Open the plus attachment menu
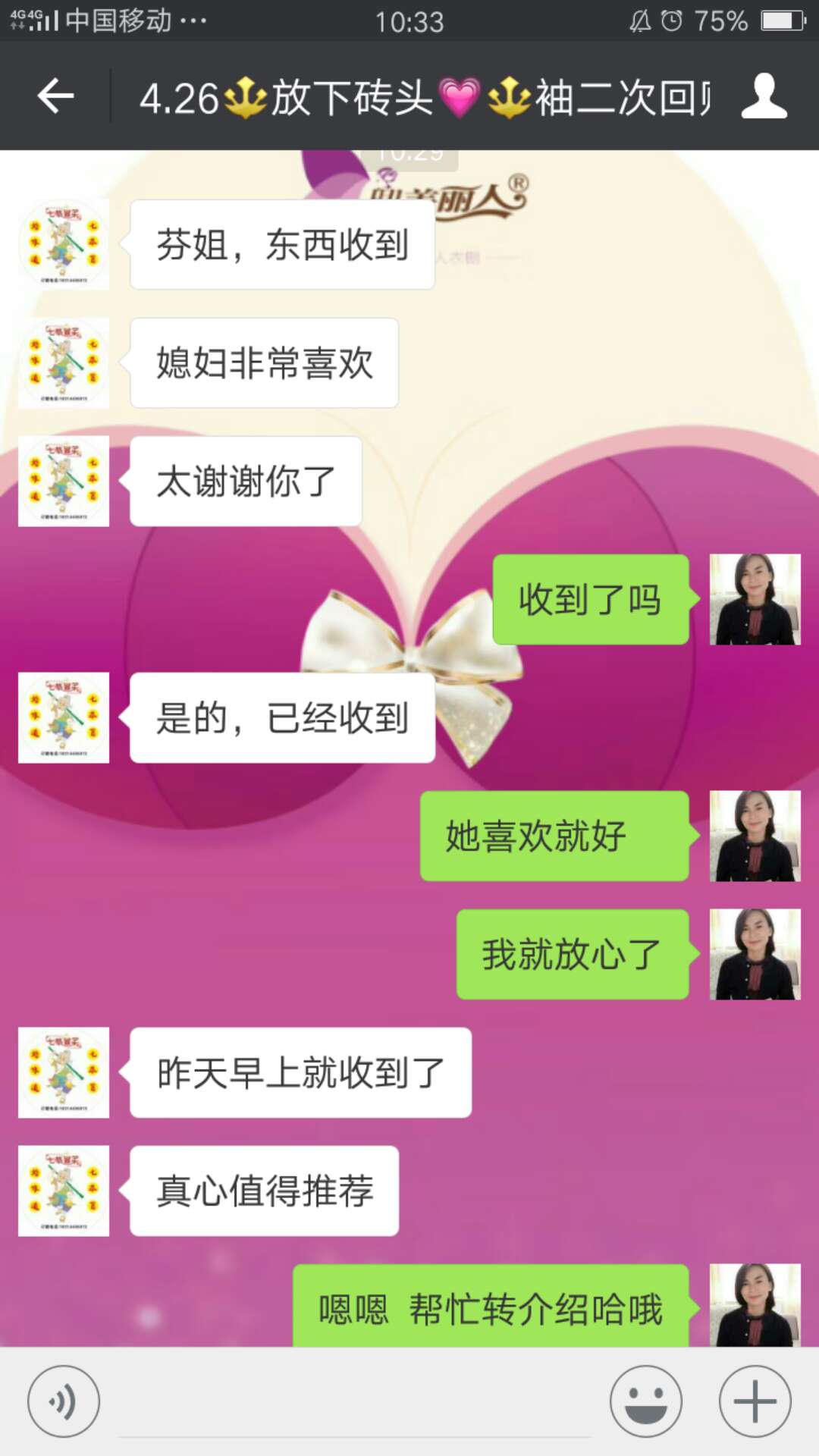The height and width of the screenshot is (1456, 819). (x=755, y=1401)
